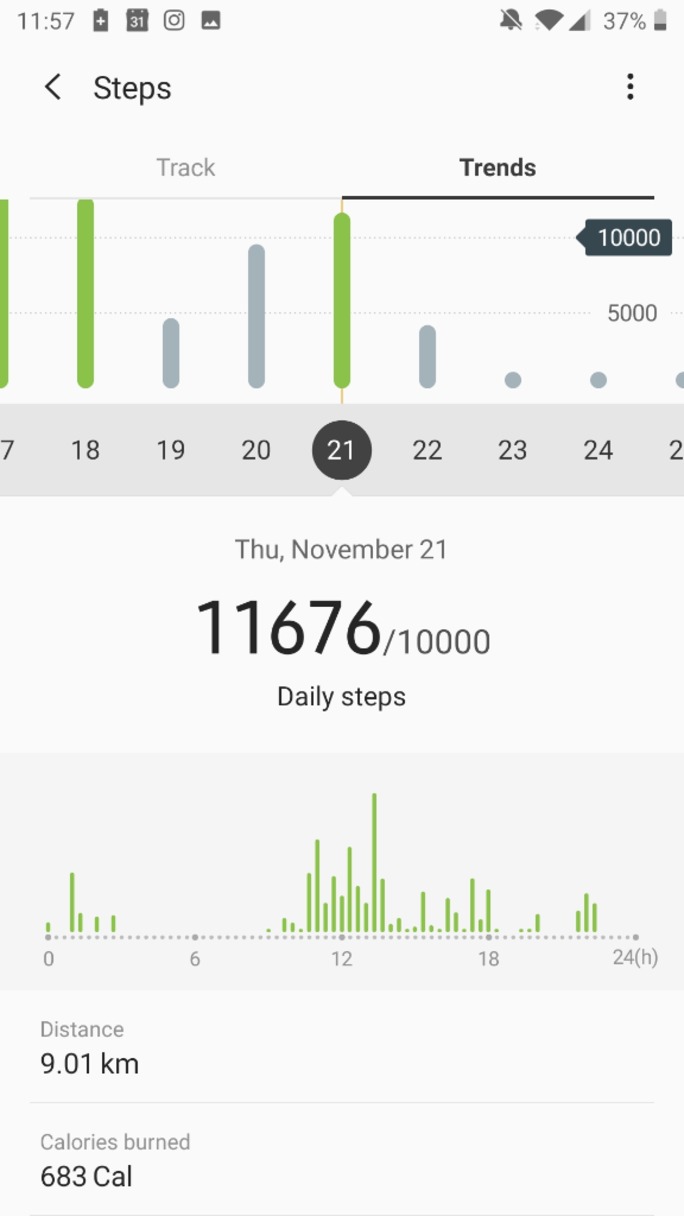Select the Trends tab
684x1216 pixels.
pos(497,167)
